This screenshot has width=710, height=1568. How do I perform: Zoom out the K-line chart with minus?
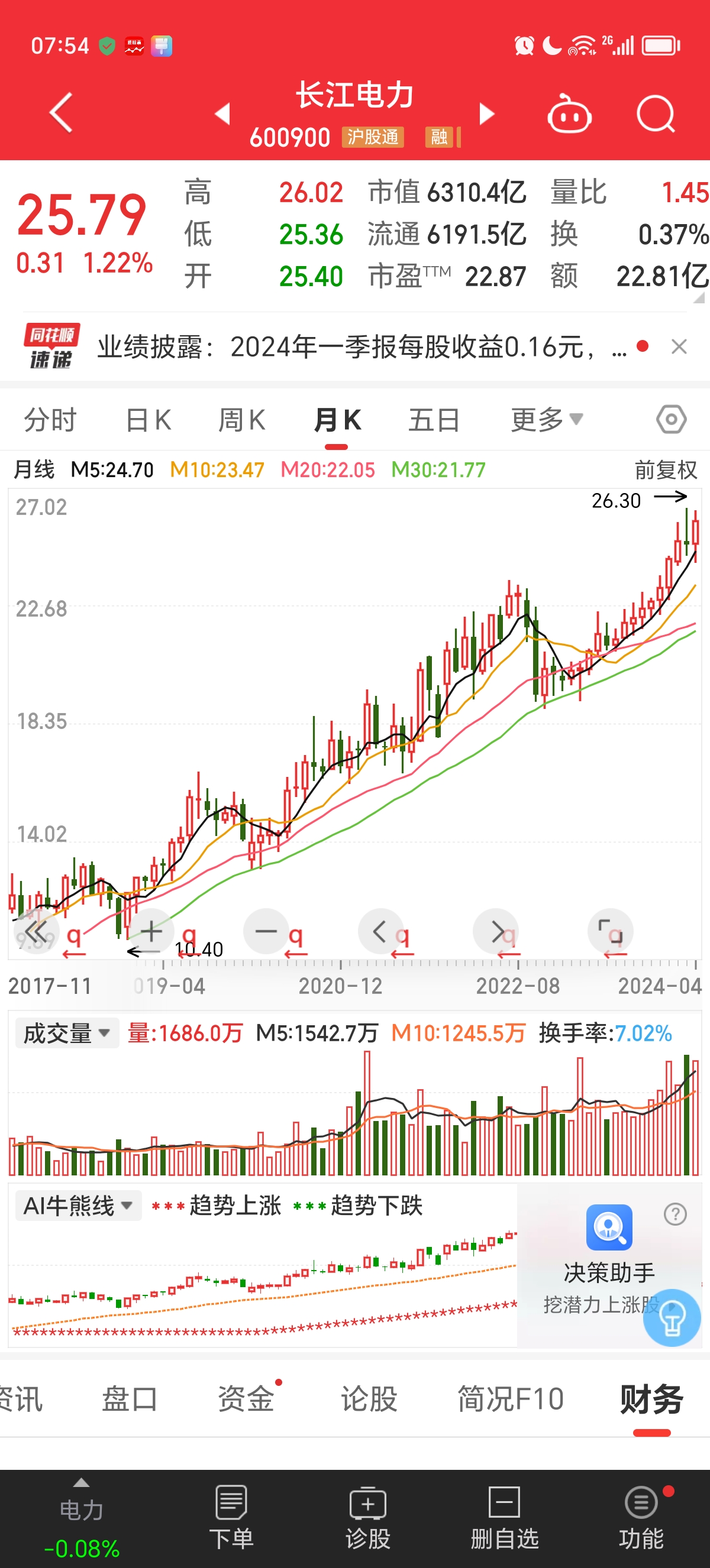(266, 931)
